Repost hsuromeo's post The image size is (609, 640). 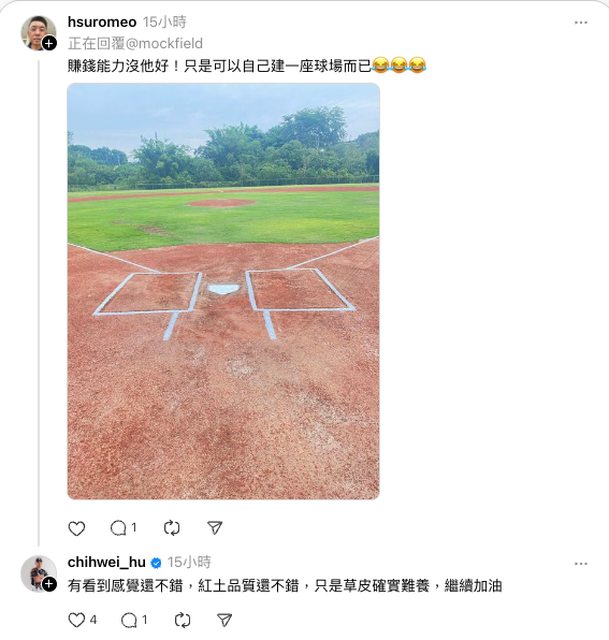click(x=172, y=528)
